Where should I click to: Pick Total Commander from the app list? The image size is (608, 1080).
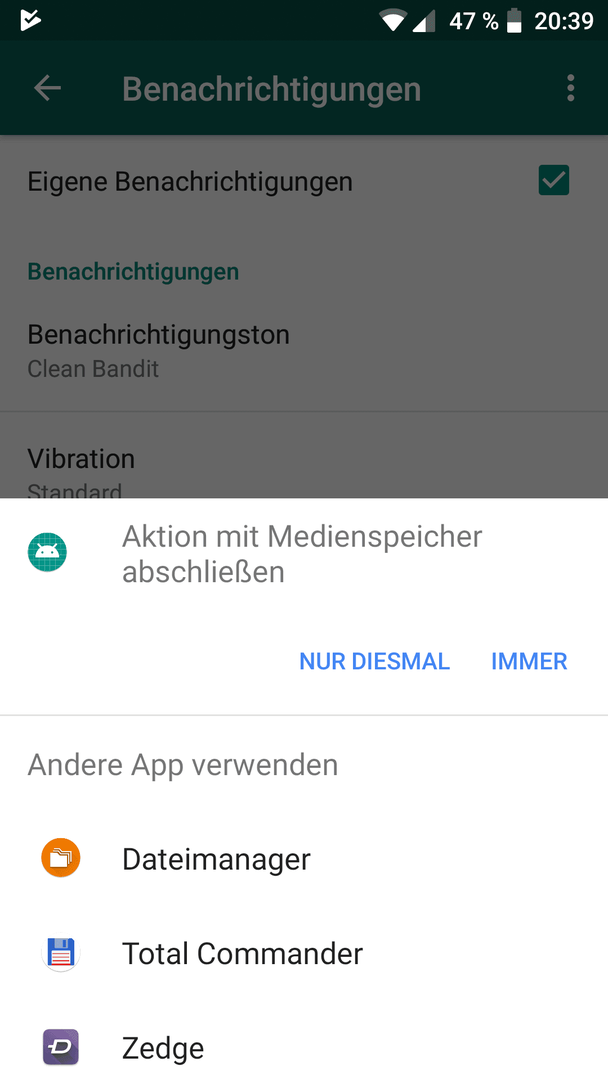tap(304, 954)
